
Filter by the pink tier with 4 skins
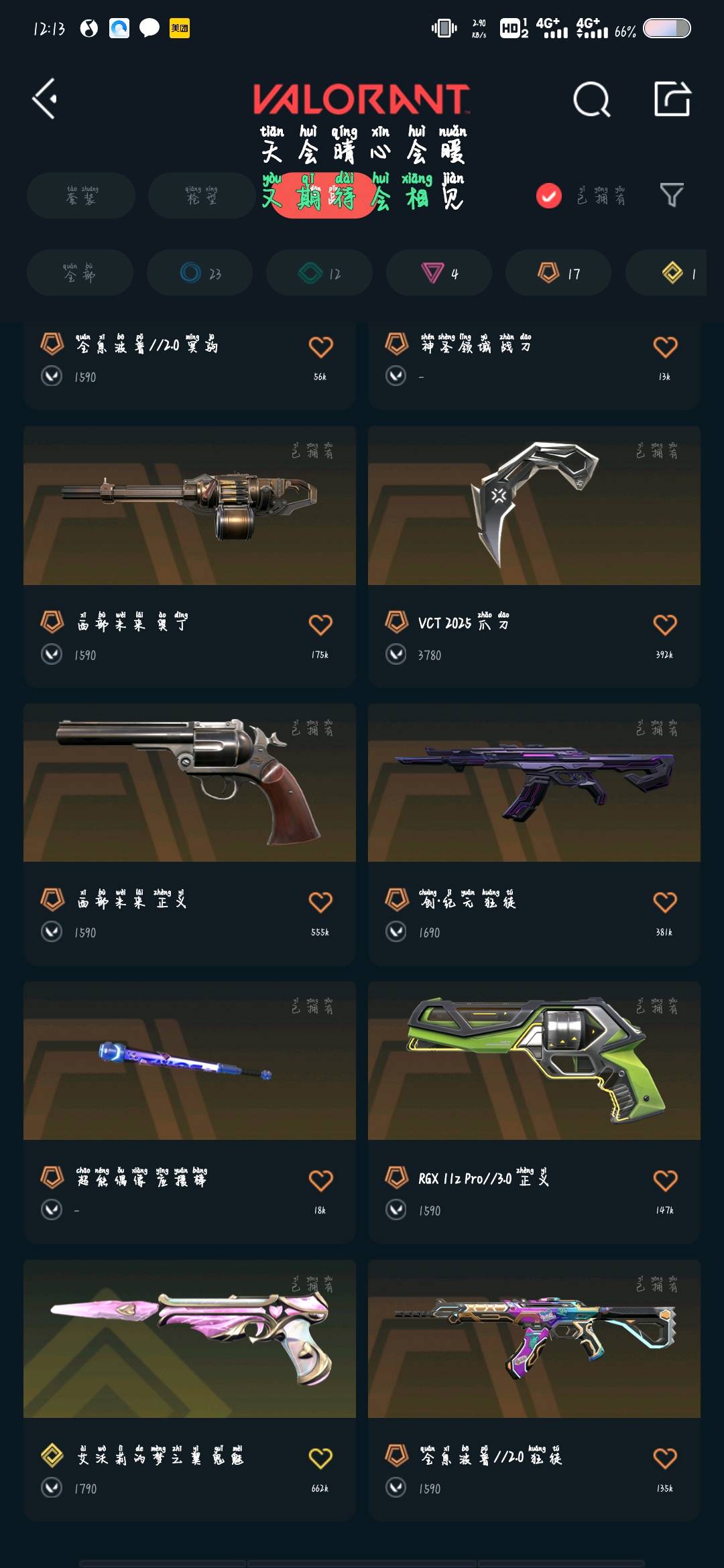coord(439,273)
